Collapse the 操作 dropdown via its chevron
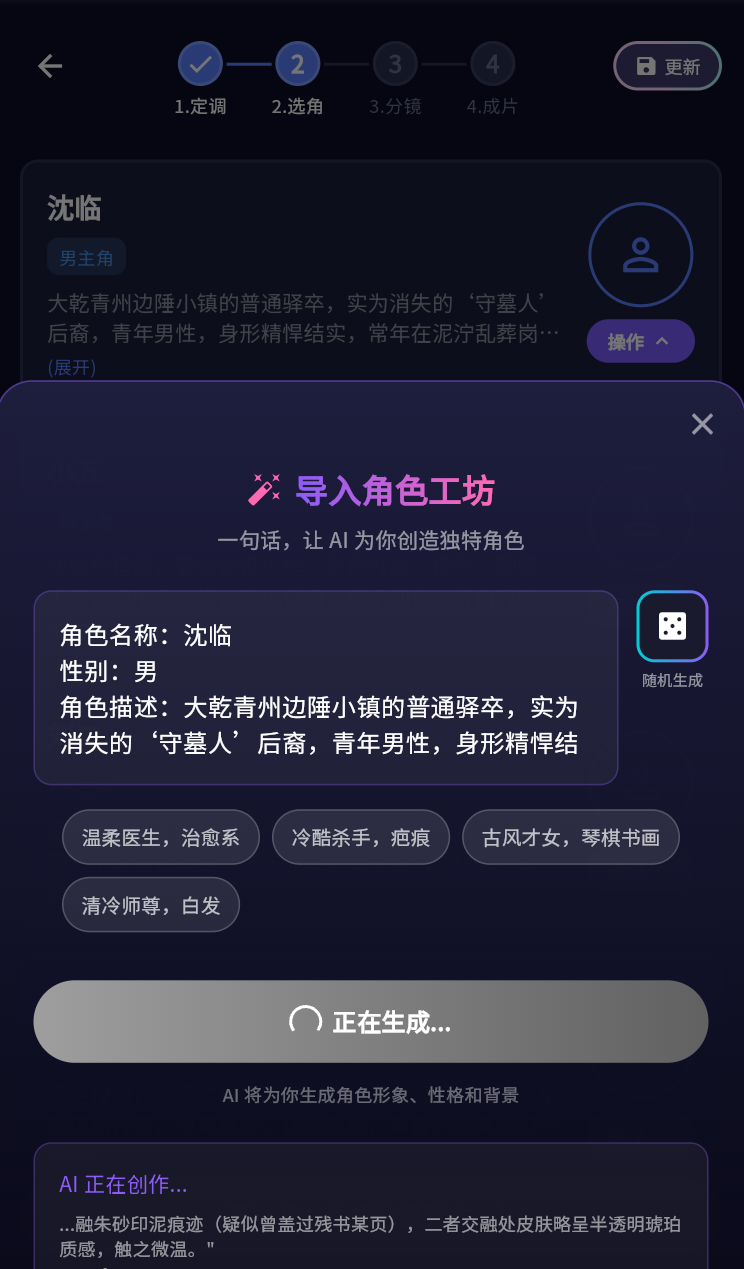This screenshot has height=1269, width=744. coord(659,341)
